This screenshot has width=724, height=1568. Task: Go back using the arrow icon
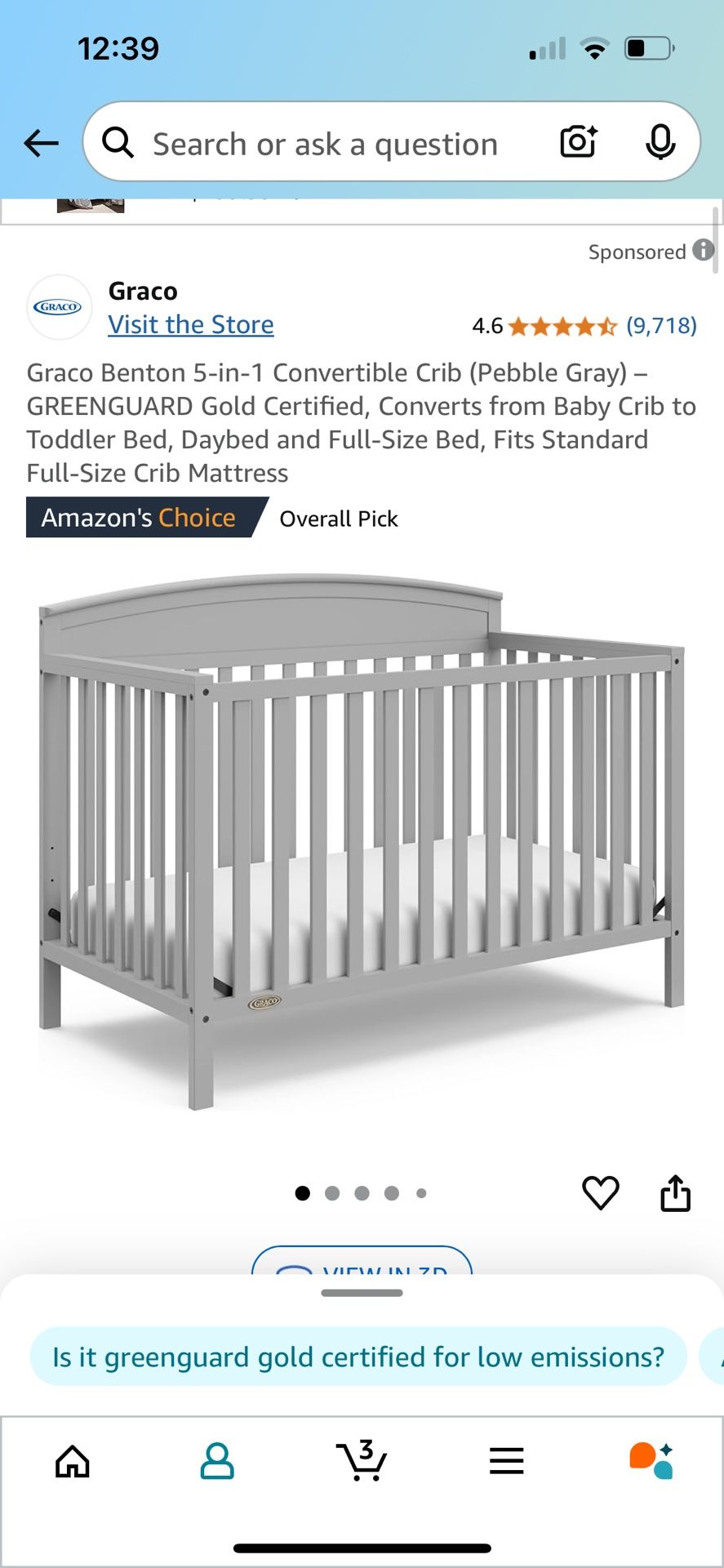pyautogui.click(x=41, y=144)
